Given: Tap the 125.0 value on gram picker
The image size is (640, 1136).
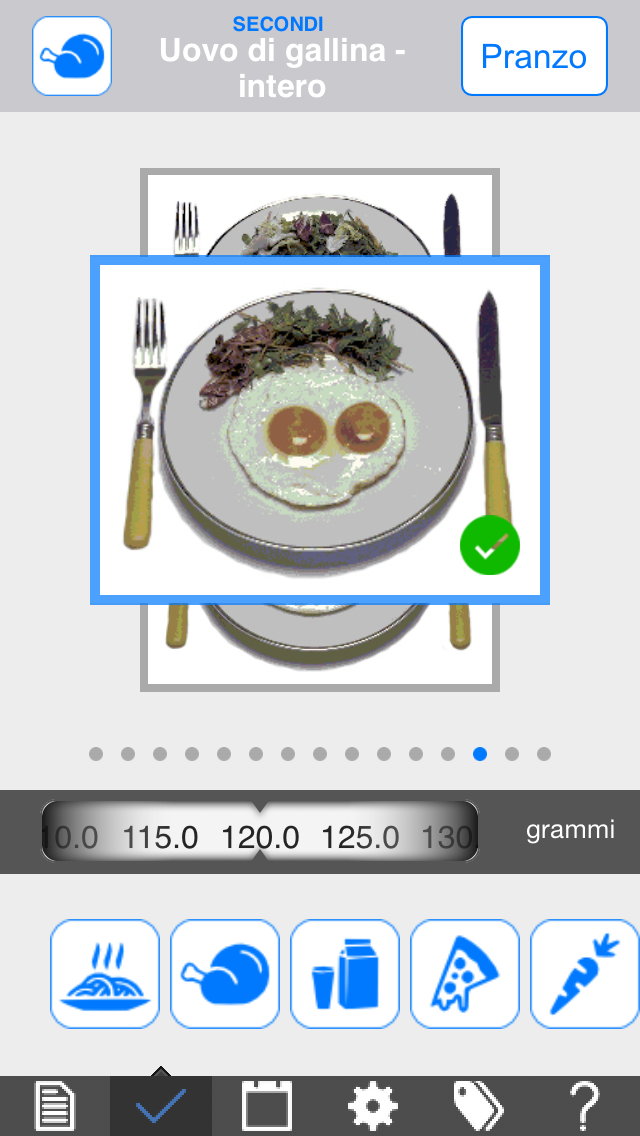Looking at the screenshot, I should click(360, 838).
